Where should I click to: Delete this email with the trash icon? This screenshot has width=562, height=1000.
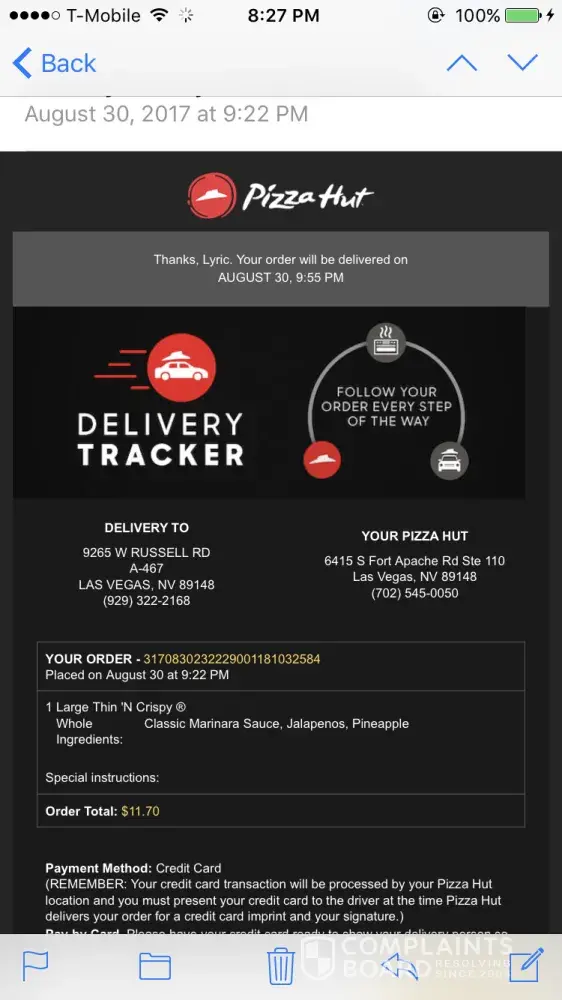(281, 966)
